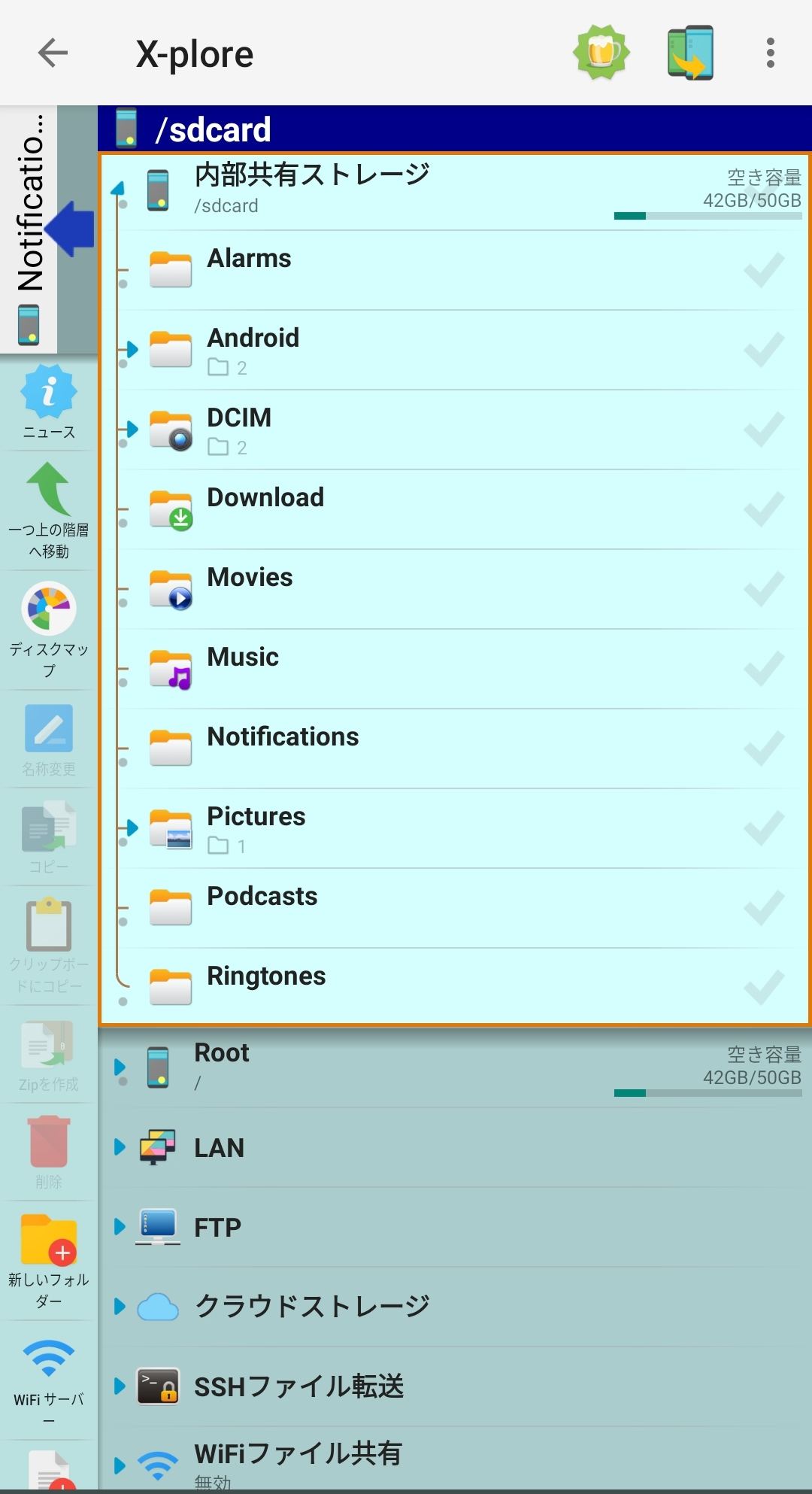
Task: Expand the Pictures folder
Action: [x=132, y=828]
